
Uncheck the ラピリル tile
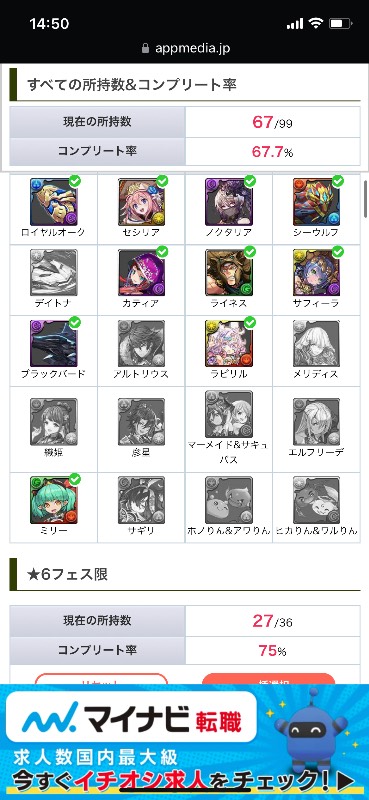(x=229, y=351)
